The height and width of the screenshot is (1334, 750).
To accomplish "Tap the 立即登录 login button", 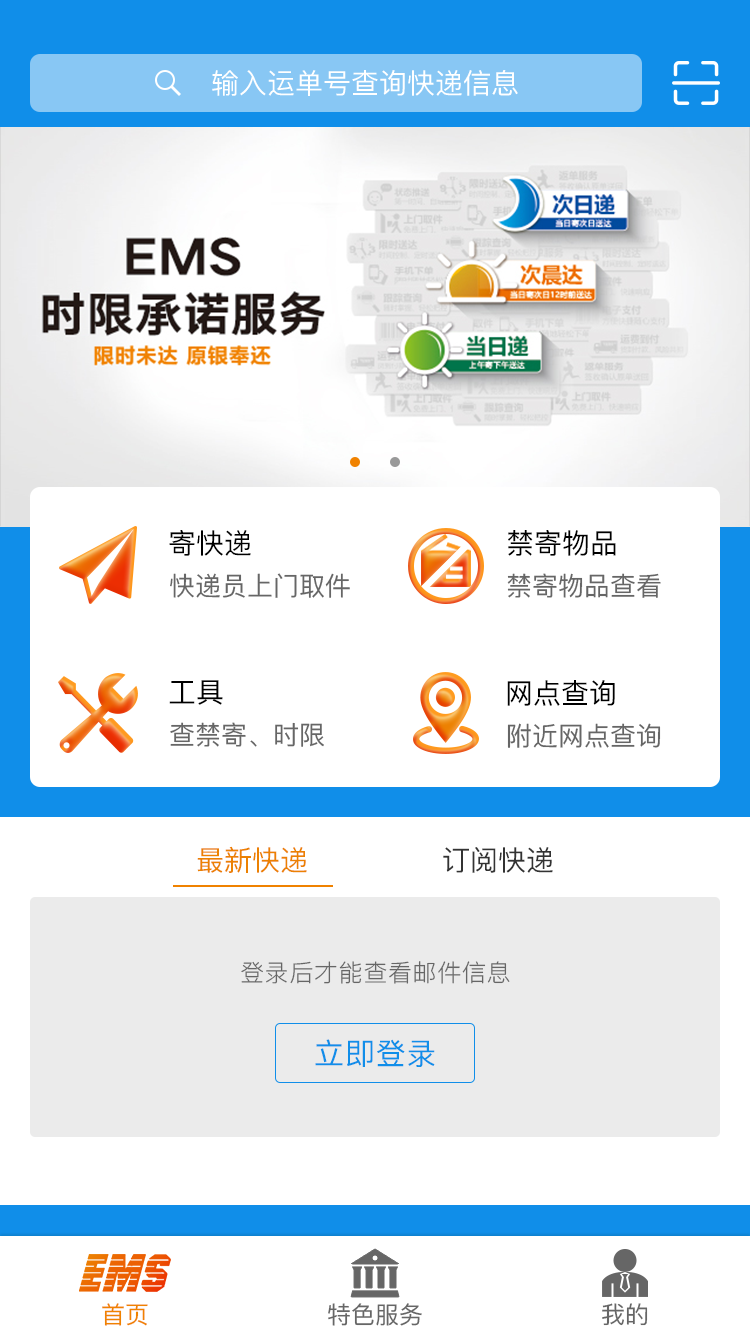I will 375,1053.
